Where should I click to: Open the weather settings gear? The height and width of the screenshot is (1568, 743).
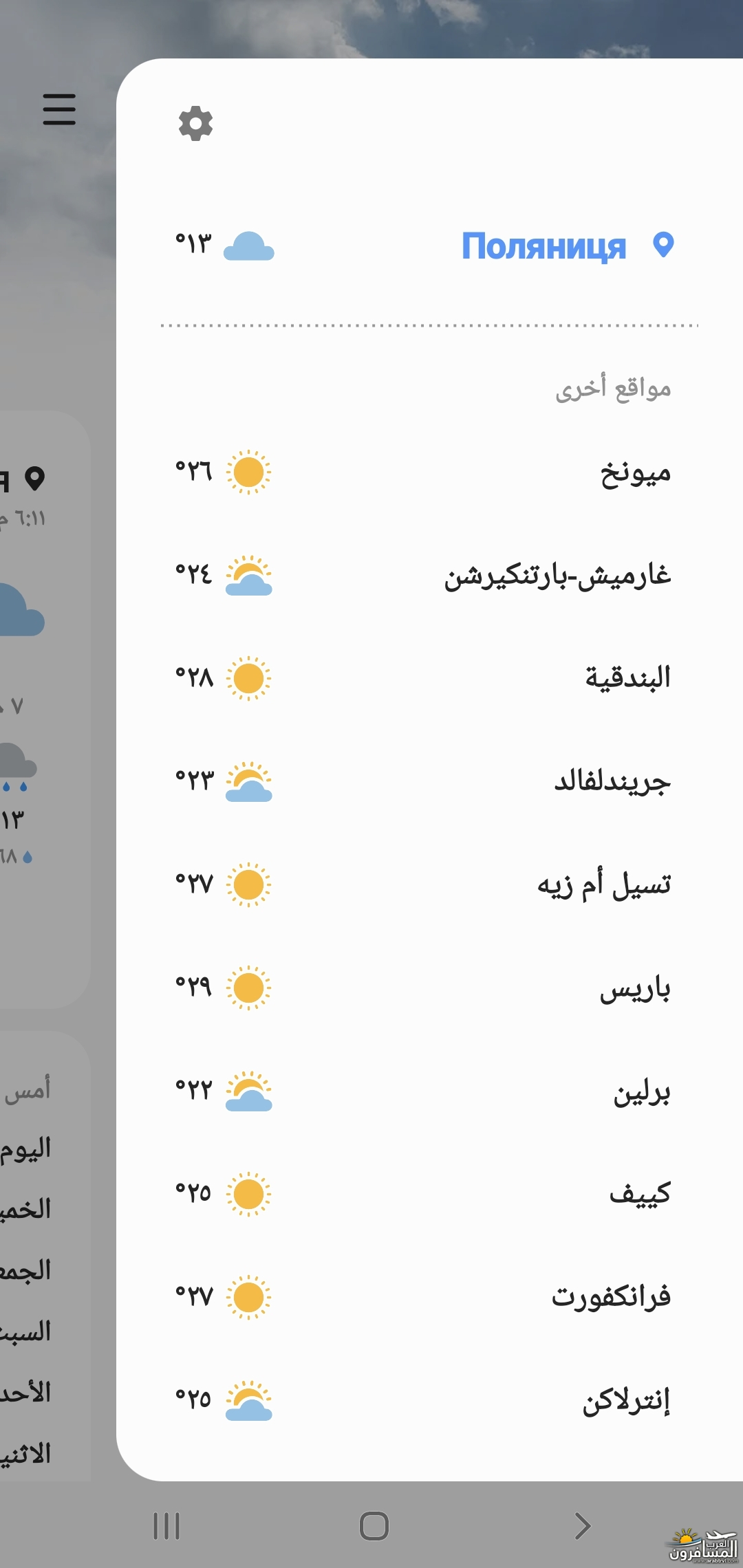(195, 124)
